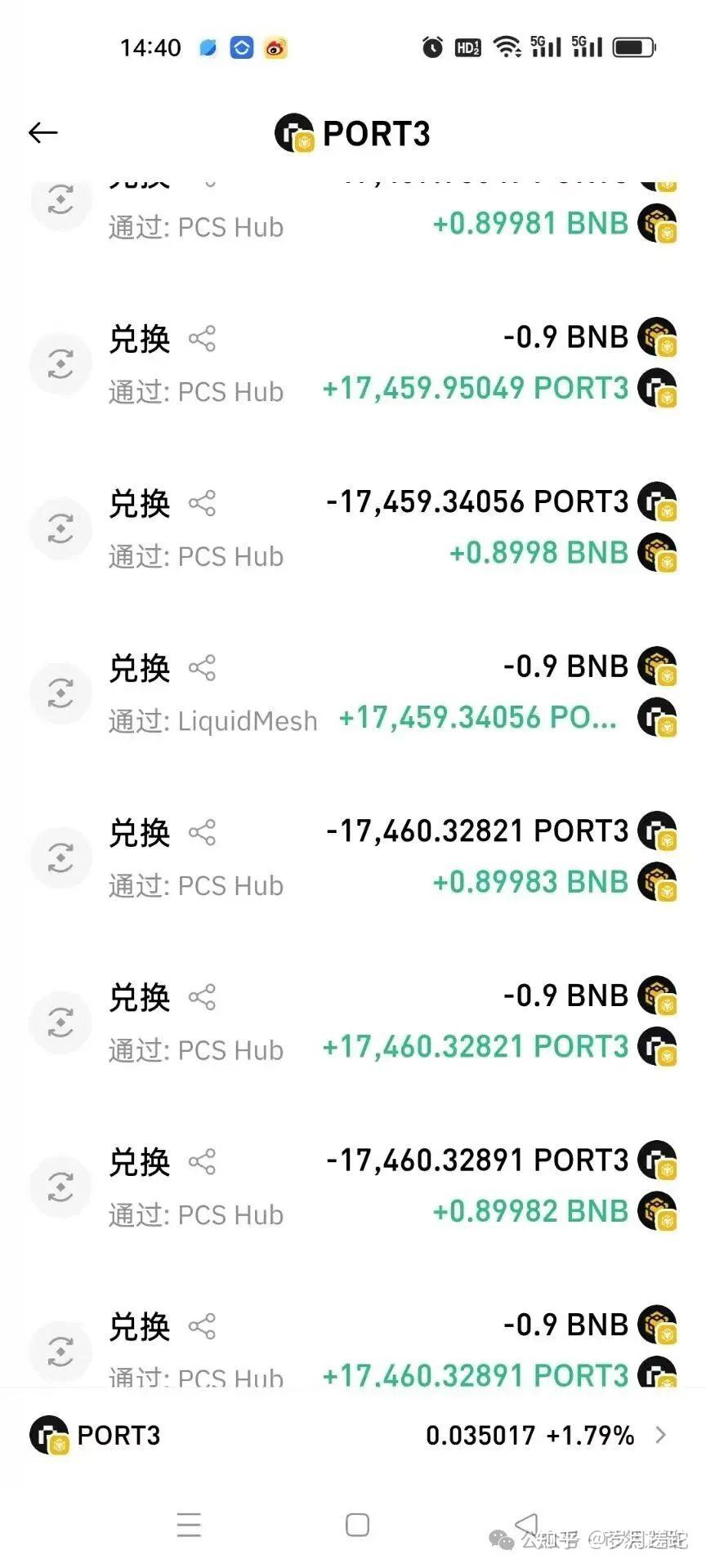Tap the swap icon beside the -0.9 BNB transaction
706x1568 pixels.
pyautogui.click(x=60, y=363)
